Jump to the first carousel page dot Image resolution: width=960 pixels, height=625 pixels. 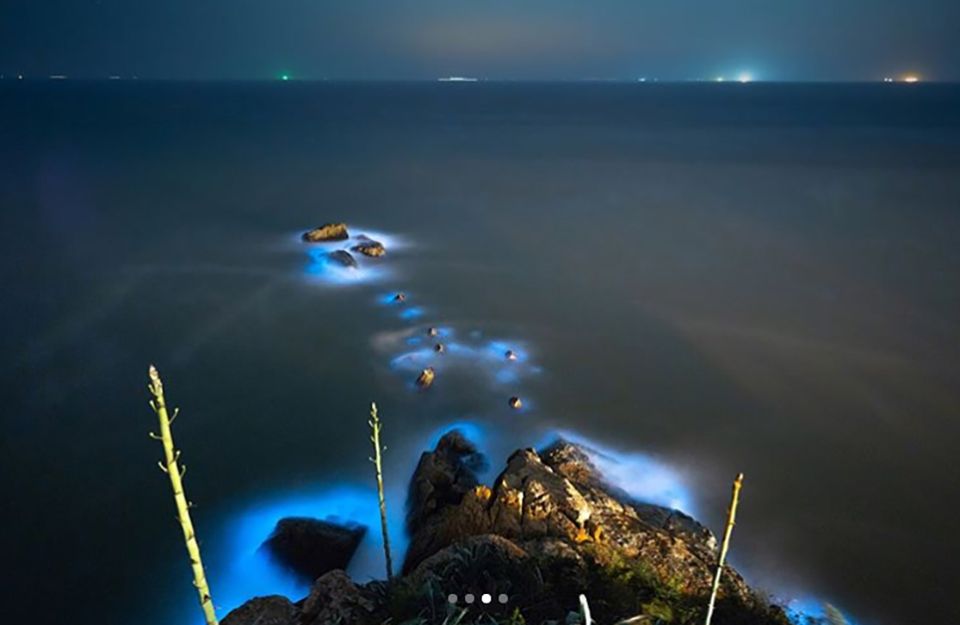coord(453,598)
